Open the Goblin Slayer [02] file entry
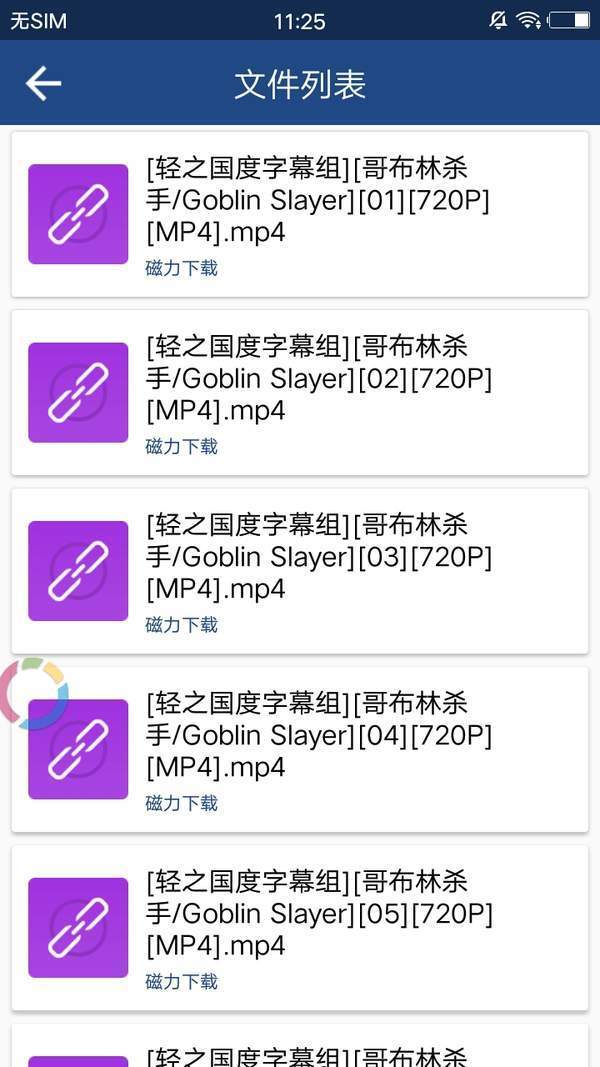600x1067 pixels. click(300, 393)
